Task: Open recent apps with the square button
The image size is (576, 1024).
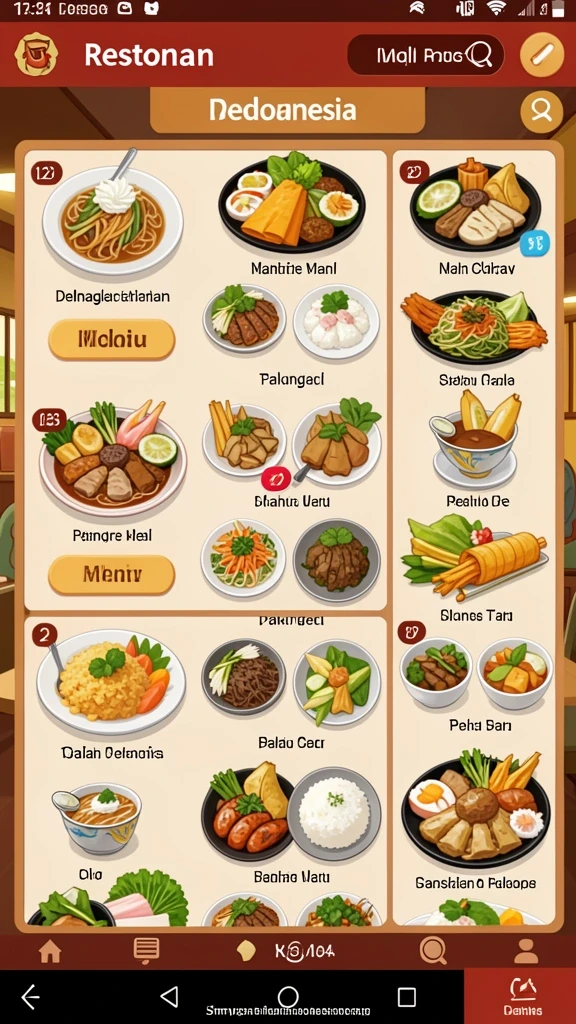Action: coord(407,997)
